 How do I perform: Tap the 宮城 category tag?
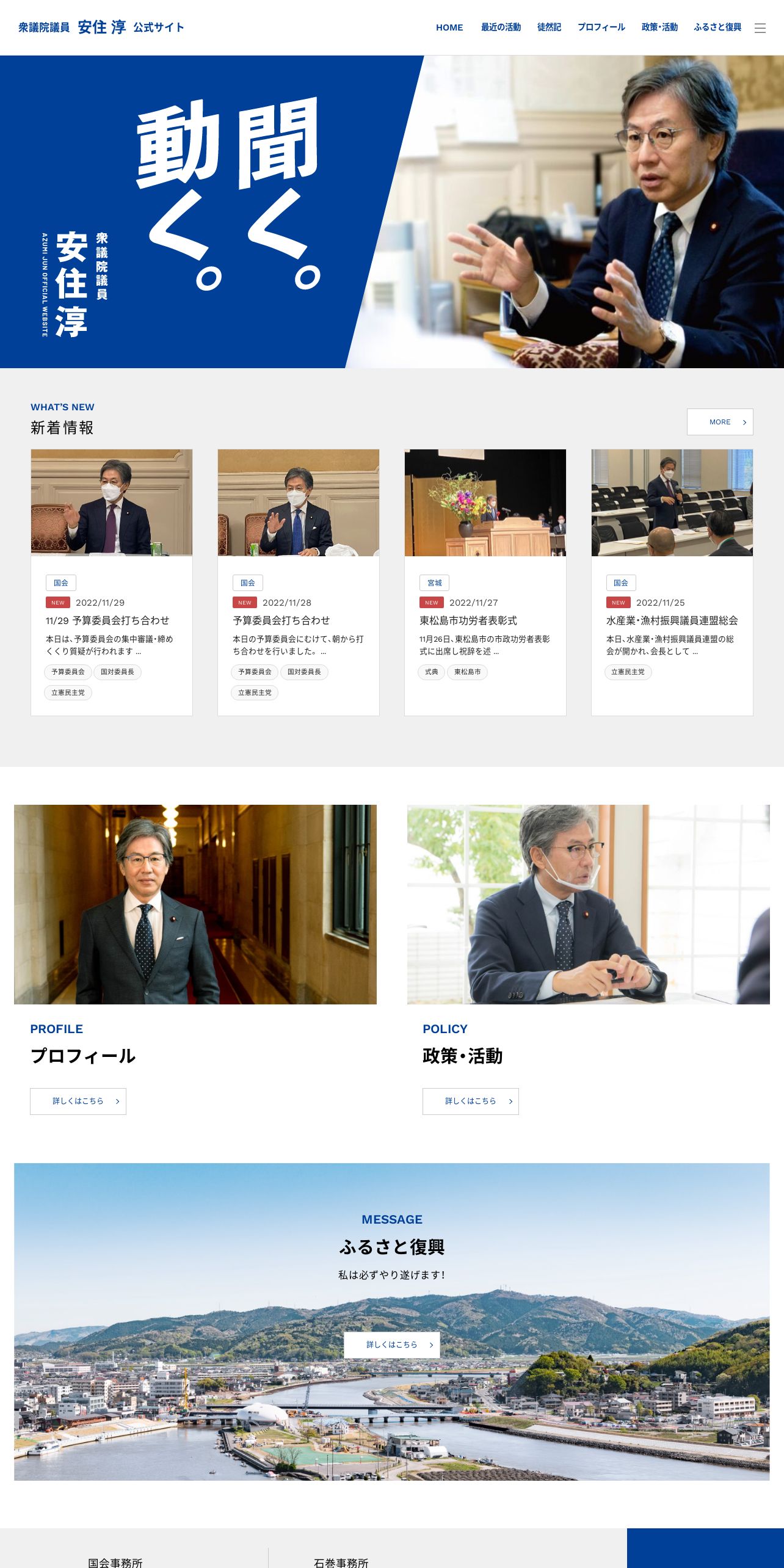435,583
